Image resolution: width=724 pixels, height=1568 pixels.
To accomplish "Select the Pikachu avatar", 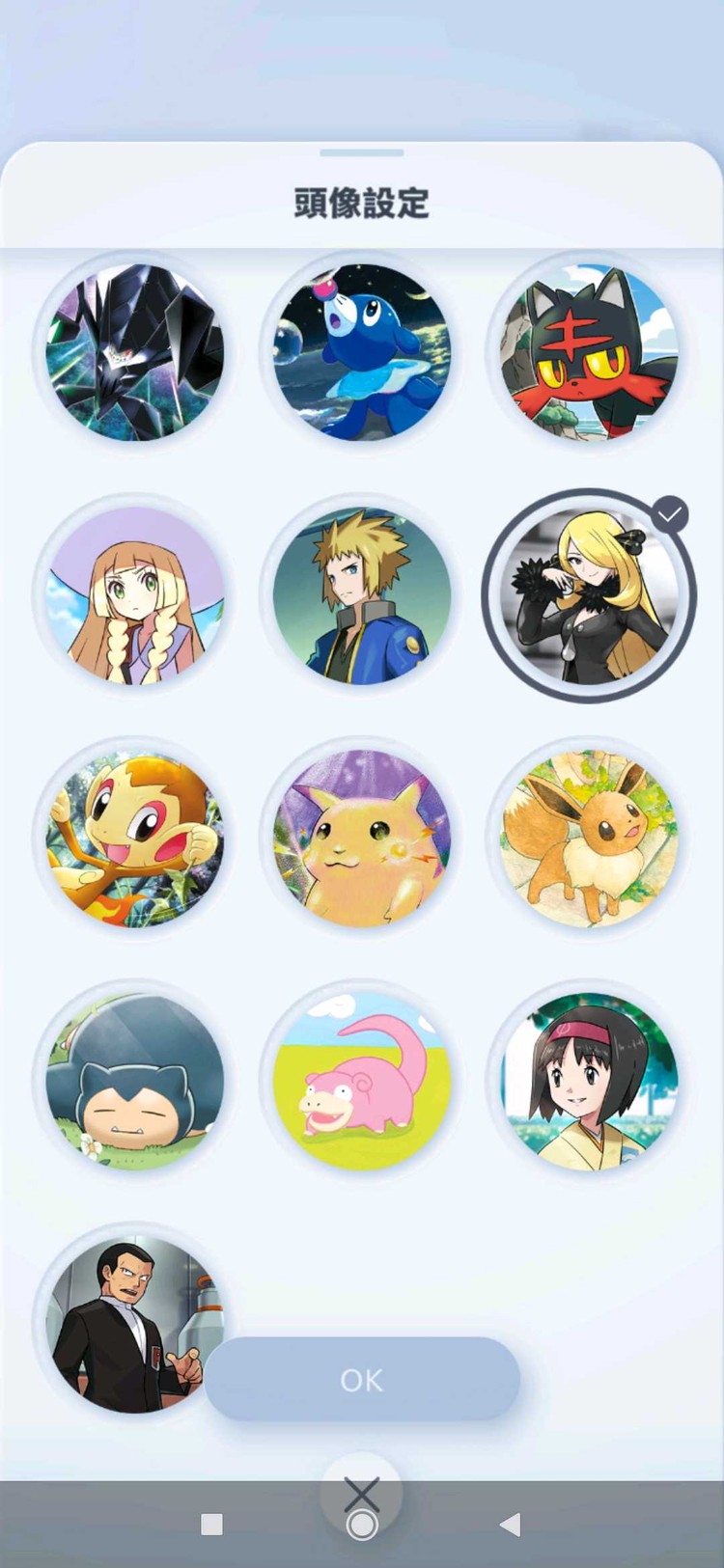I will pyautogui.click(x=362, y=839).
